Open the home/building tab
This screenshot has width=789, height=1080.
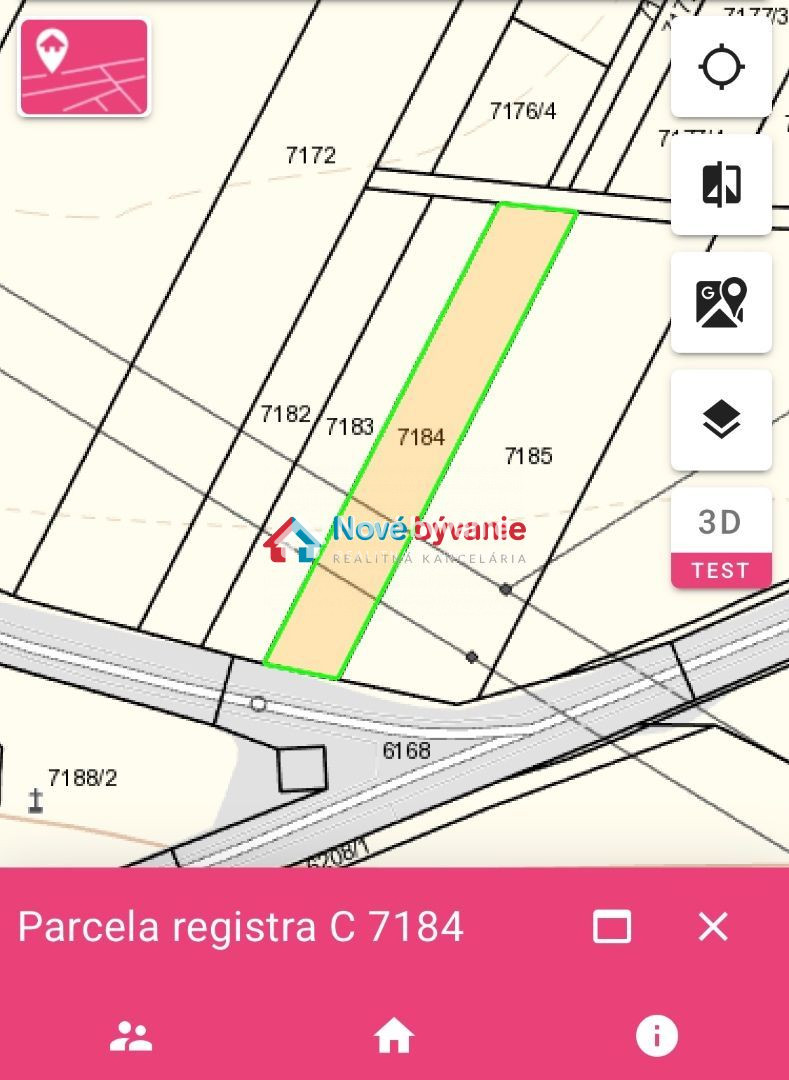394,1037
